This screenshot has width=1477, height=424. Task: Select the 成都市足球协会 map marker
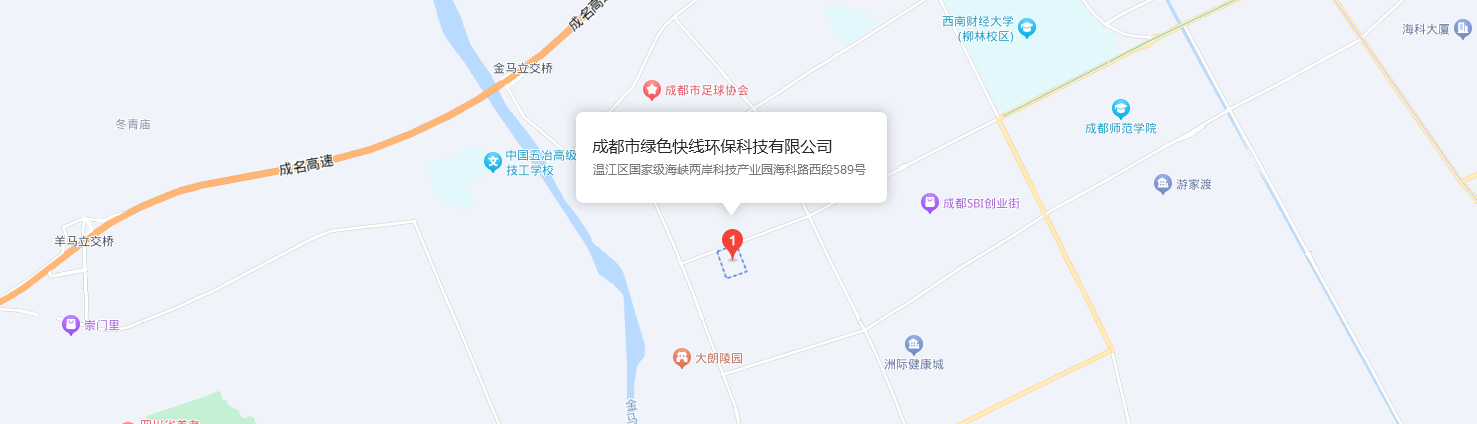(652, 90)
